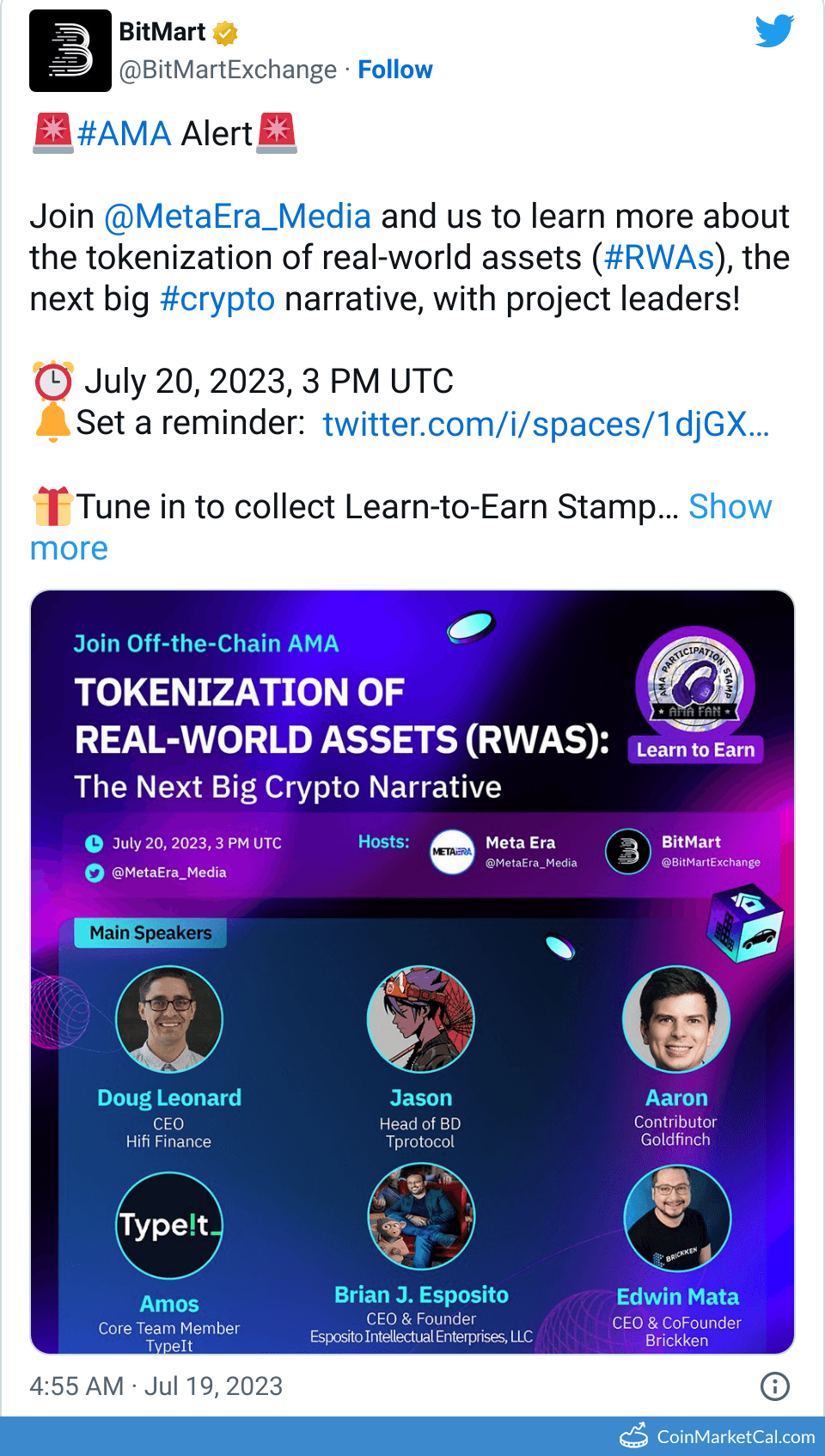The image size is (825, 1456).
Task: Open the #AMA hashtag
Action: [125, 134]
